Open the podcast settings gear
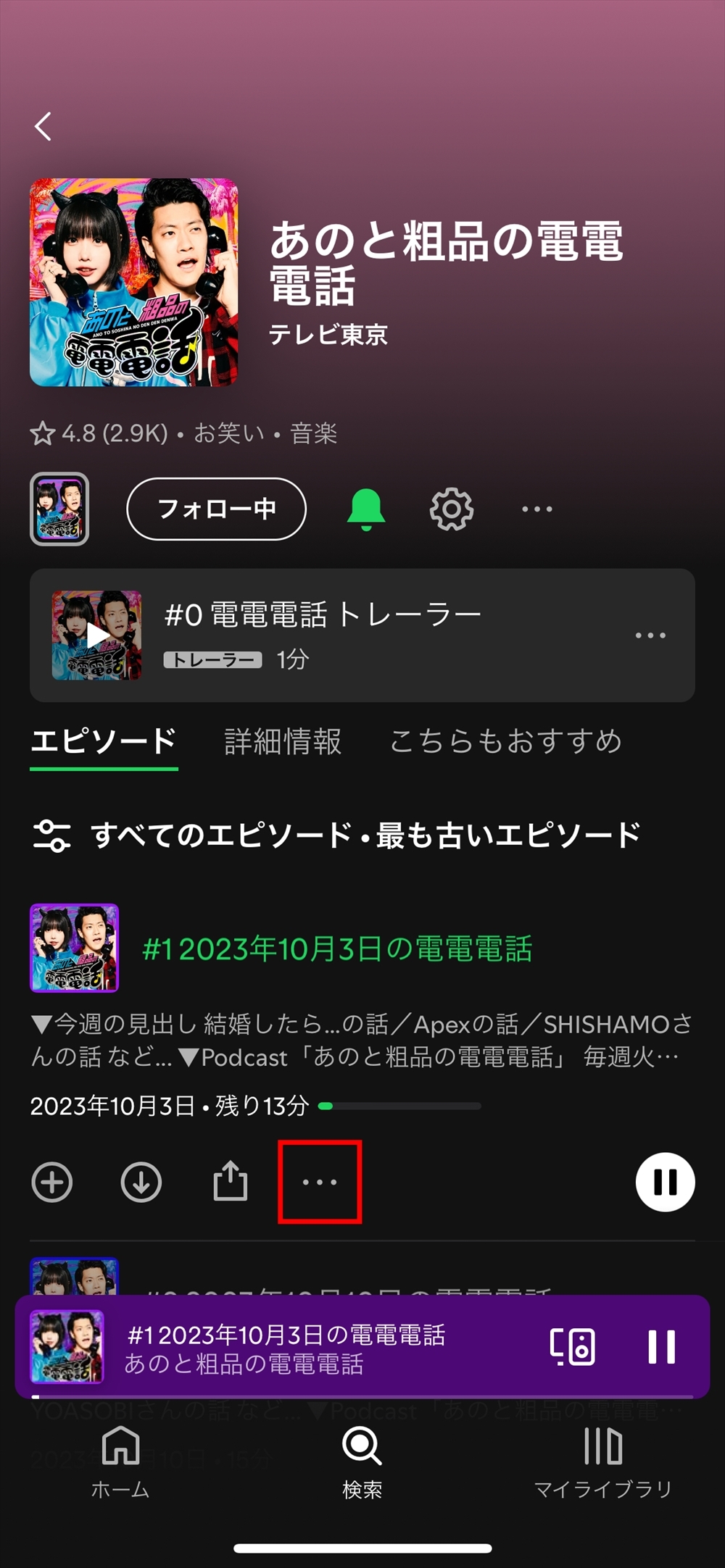 pos(452,509)
